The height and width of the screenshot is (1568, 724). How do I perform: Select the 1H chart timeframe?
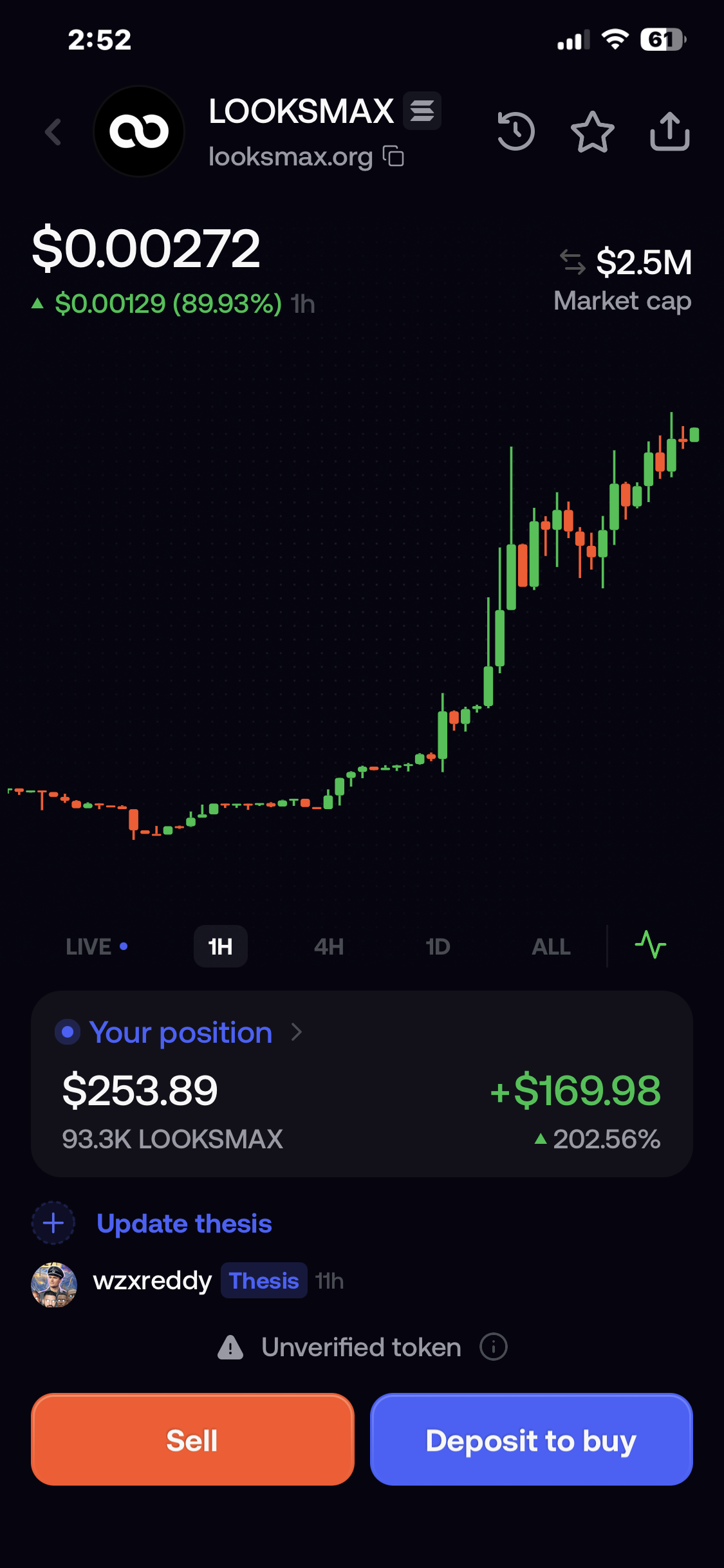(221, 946)
